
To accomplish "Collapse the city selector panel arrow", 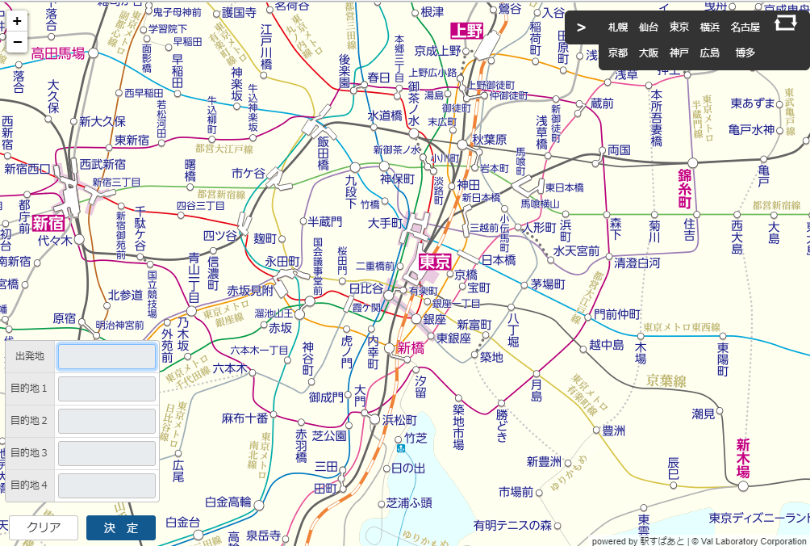I will 581,27.
